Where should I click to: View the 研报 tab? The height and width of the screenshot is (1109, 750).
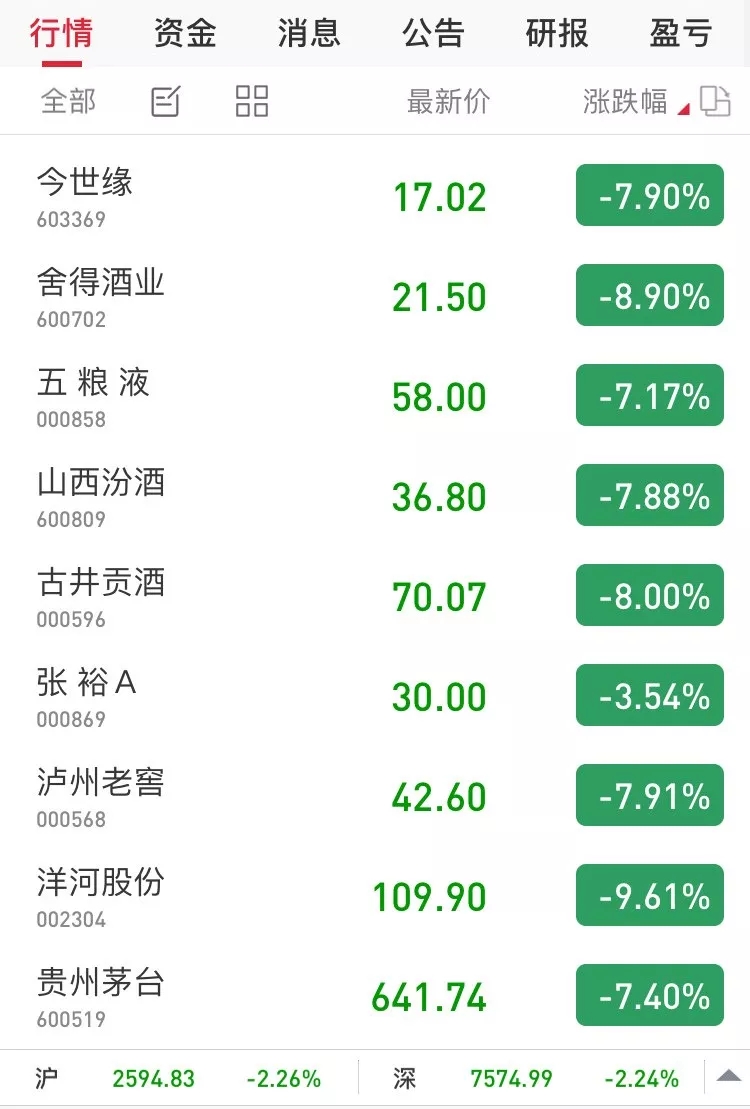pyautogui.click(x=557, y=33)
